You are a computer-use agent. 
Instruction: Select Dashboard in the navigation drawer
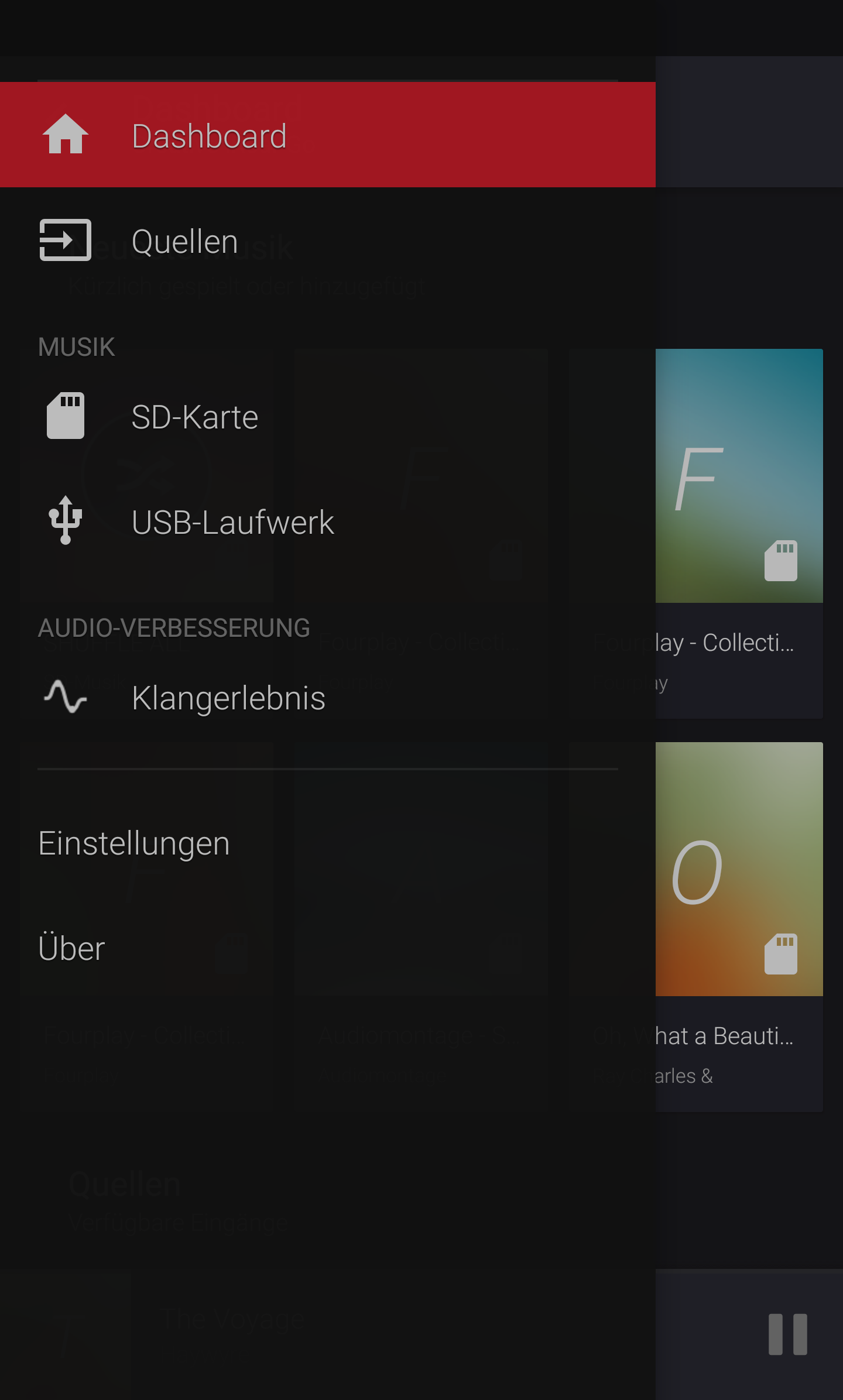(328, 135)
